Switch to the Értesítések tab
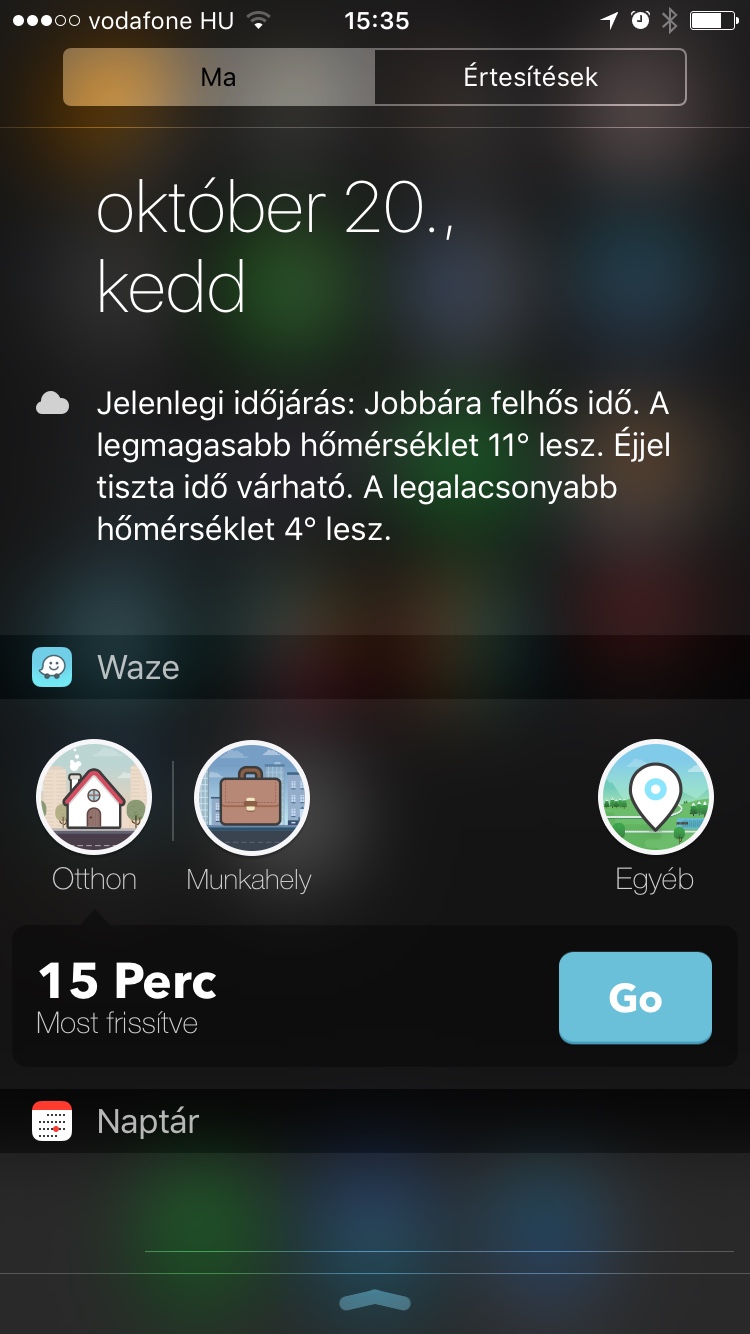Image resolution: width=750 pixels, height=1334 pixels. coord(530,77)
